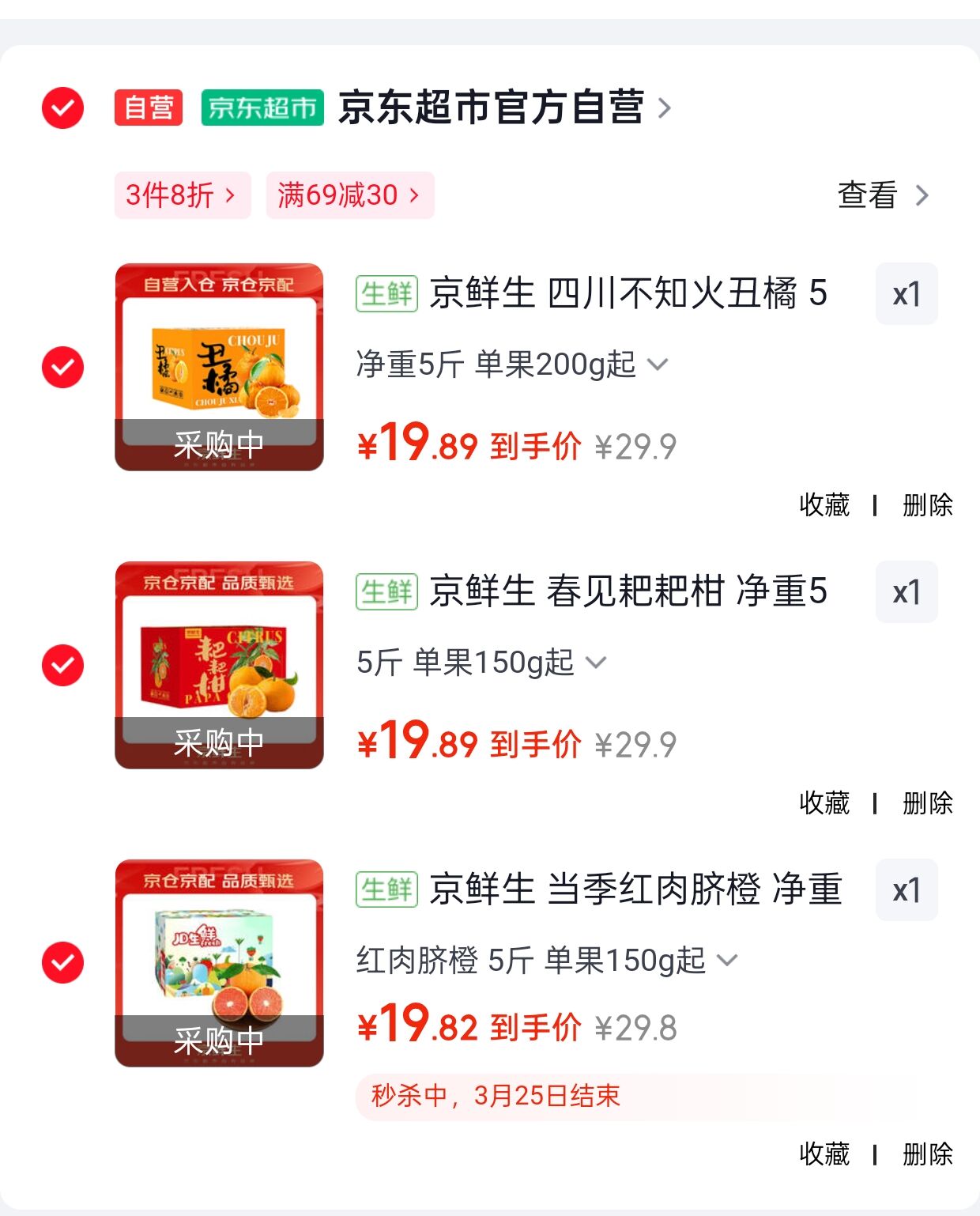This screenshot has width=980, height=1216.
Task: Change quantity of 春见粑粑柑
Action: pos(906,592)
